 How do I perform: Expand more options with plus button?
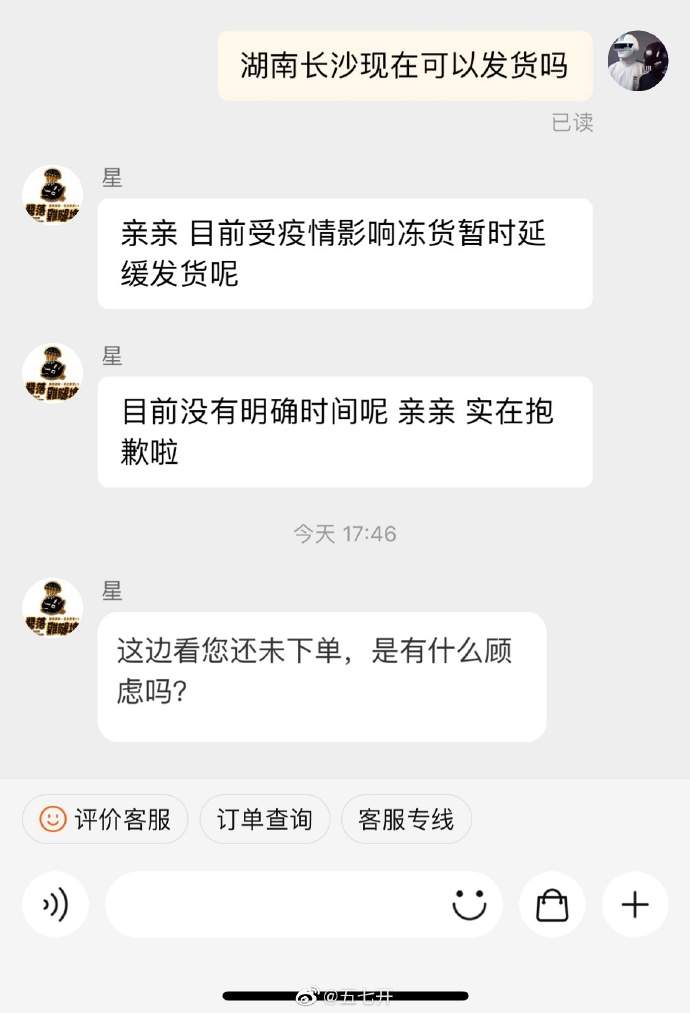pos(635,905)
